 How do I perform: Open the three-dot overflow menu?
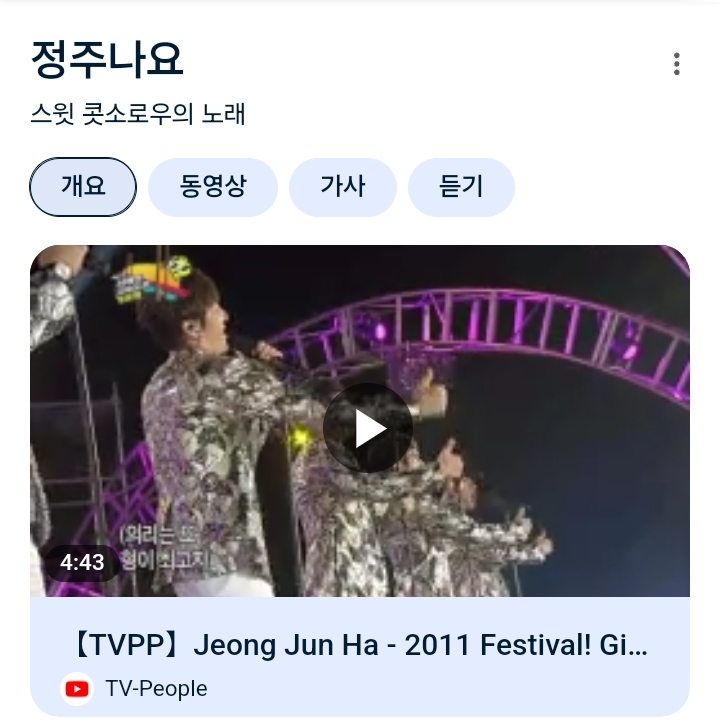[x=677, y=64]
